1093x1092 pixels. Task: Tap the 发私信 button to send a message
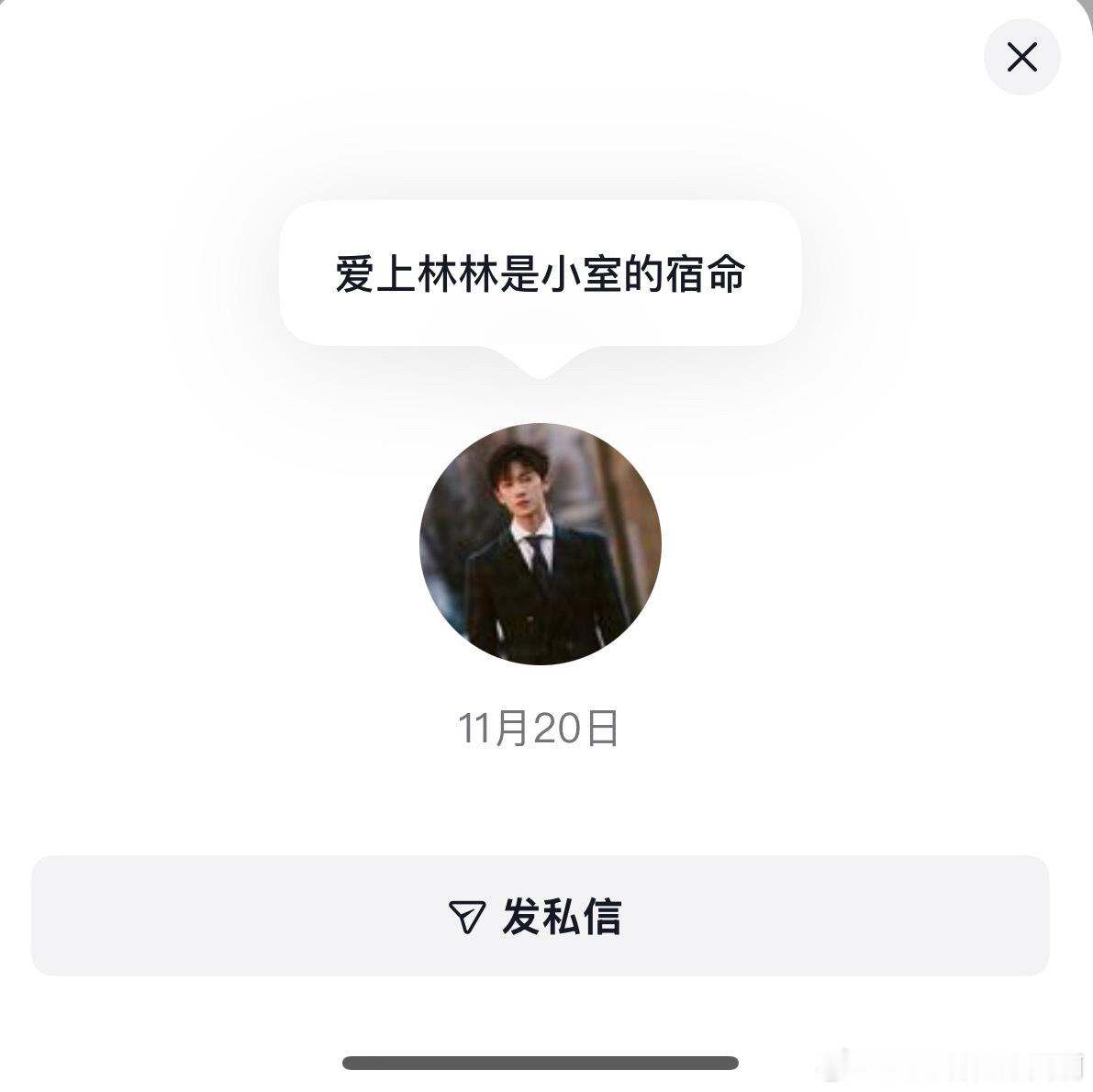541,915
